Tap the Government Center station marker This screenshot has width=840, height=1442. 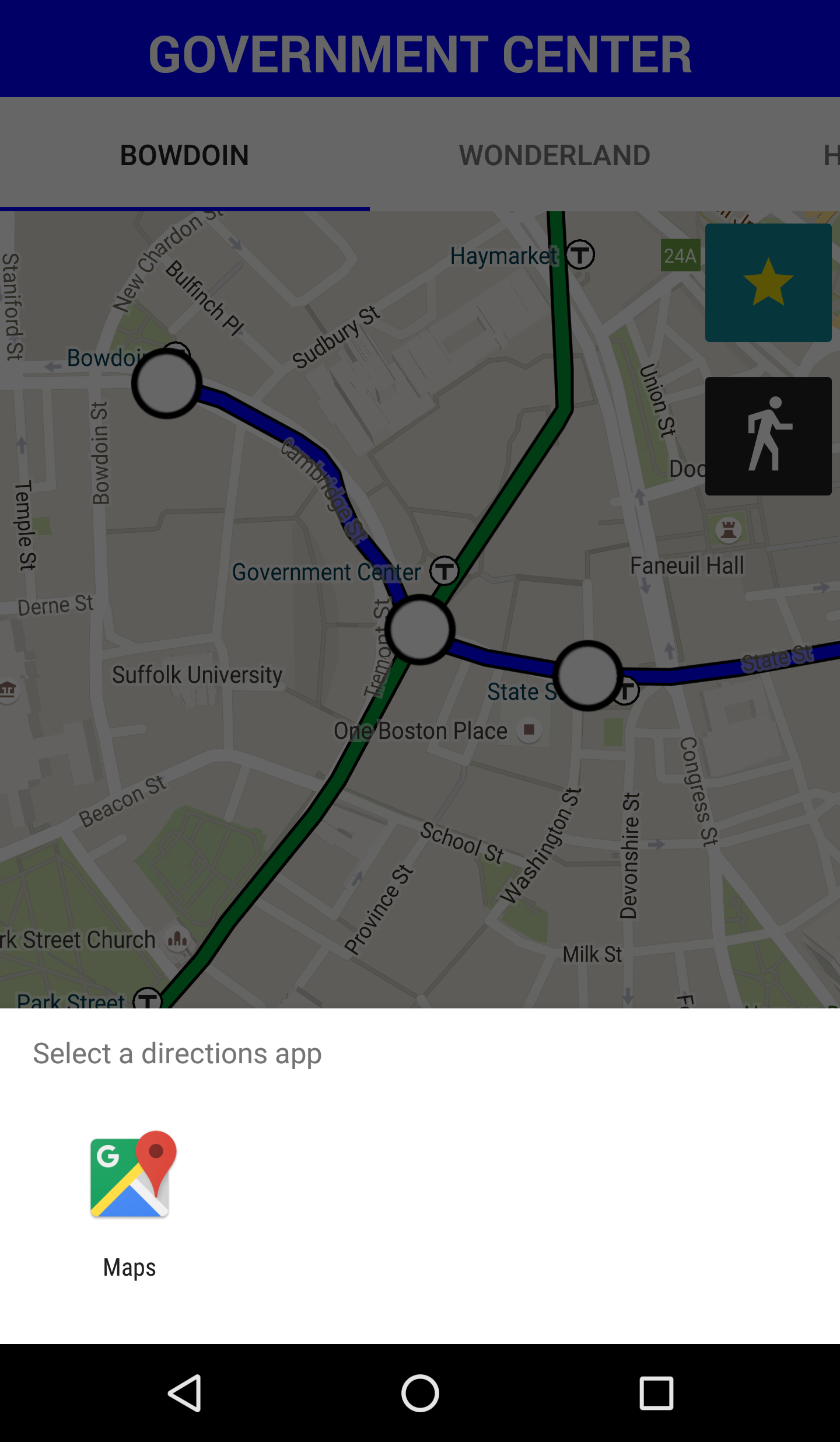pos(420,630)
